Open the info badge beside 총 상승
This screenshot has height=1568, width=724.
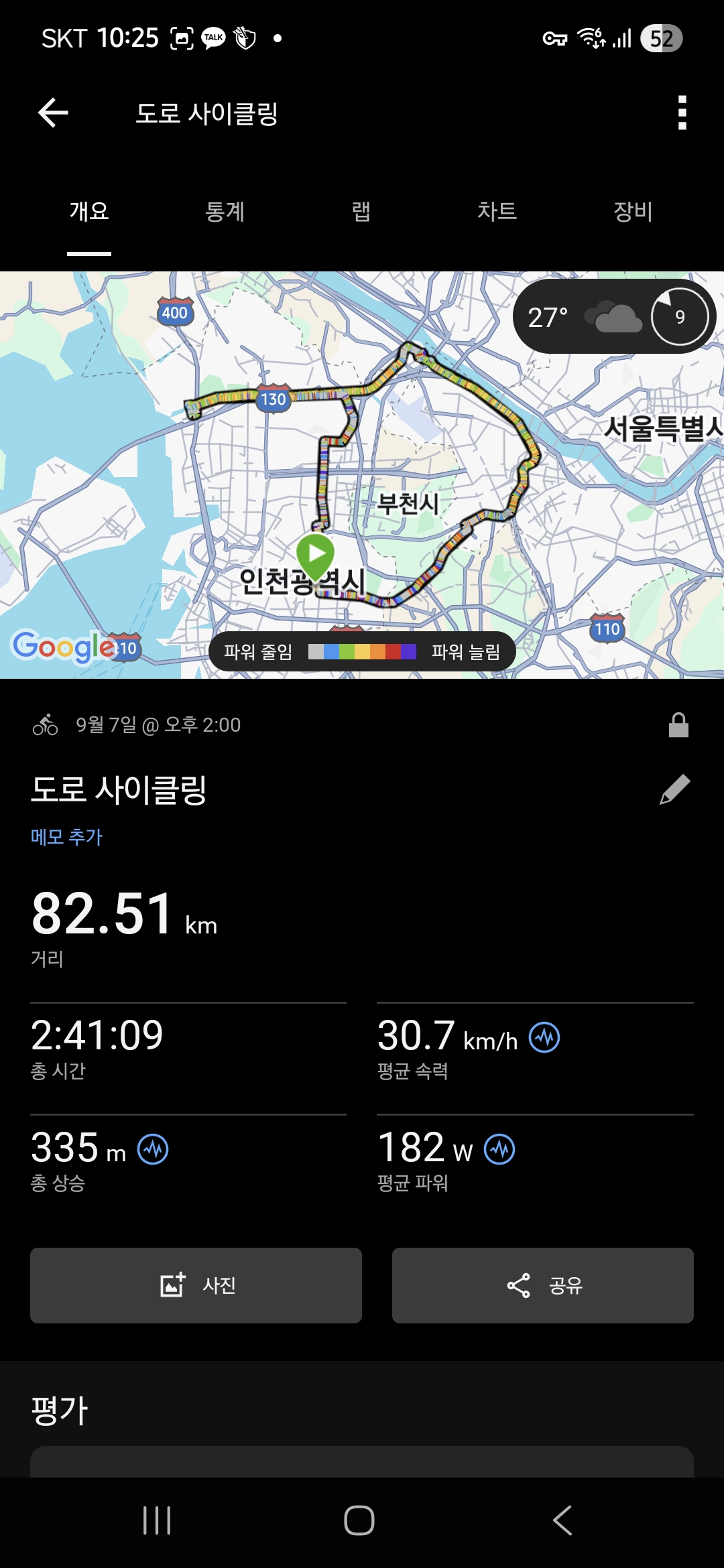coord(153,1150)
